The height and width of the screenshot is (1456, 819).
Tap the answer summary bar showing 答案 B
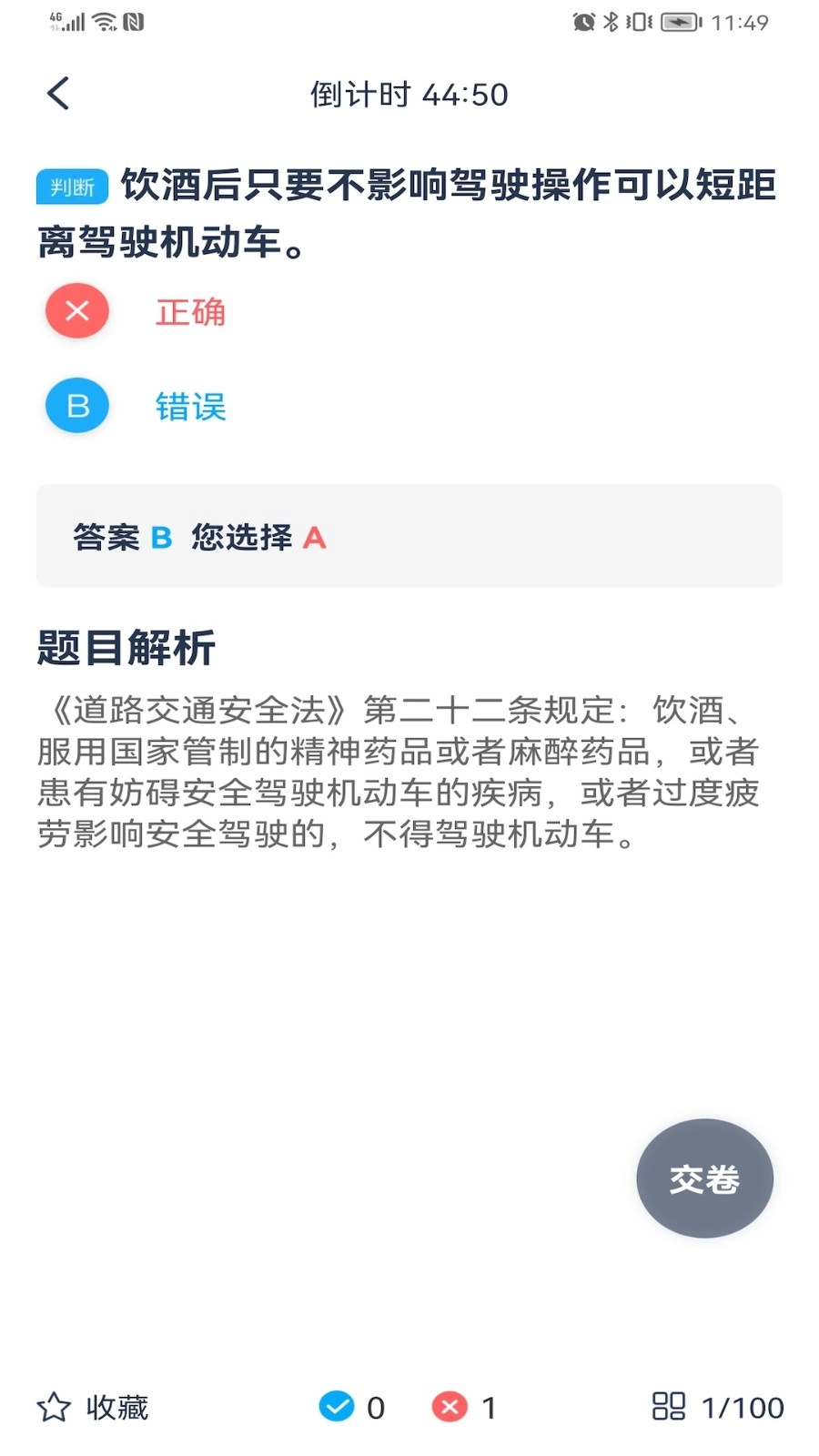click(409, 537)
